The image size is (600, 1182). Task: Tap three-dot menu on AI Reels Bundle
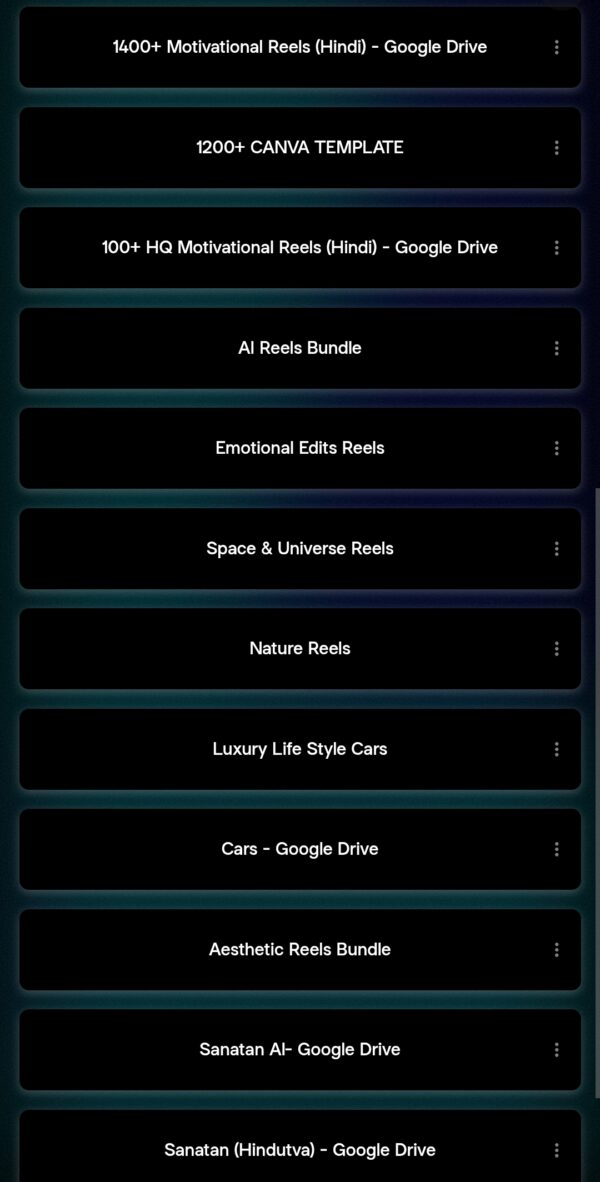(556, 348)
